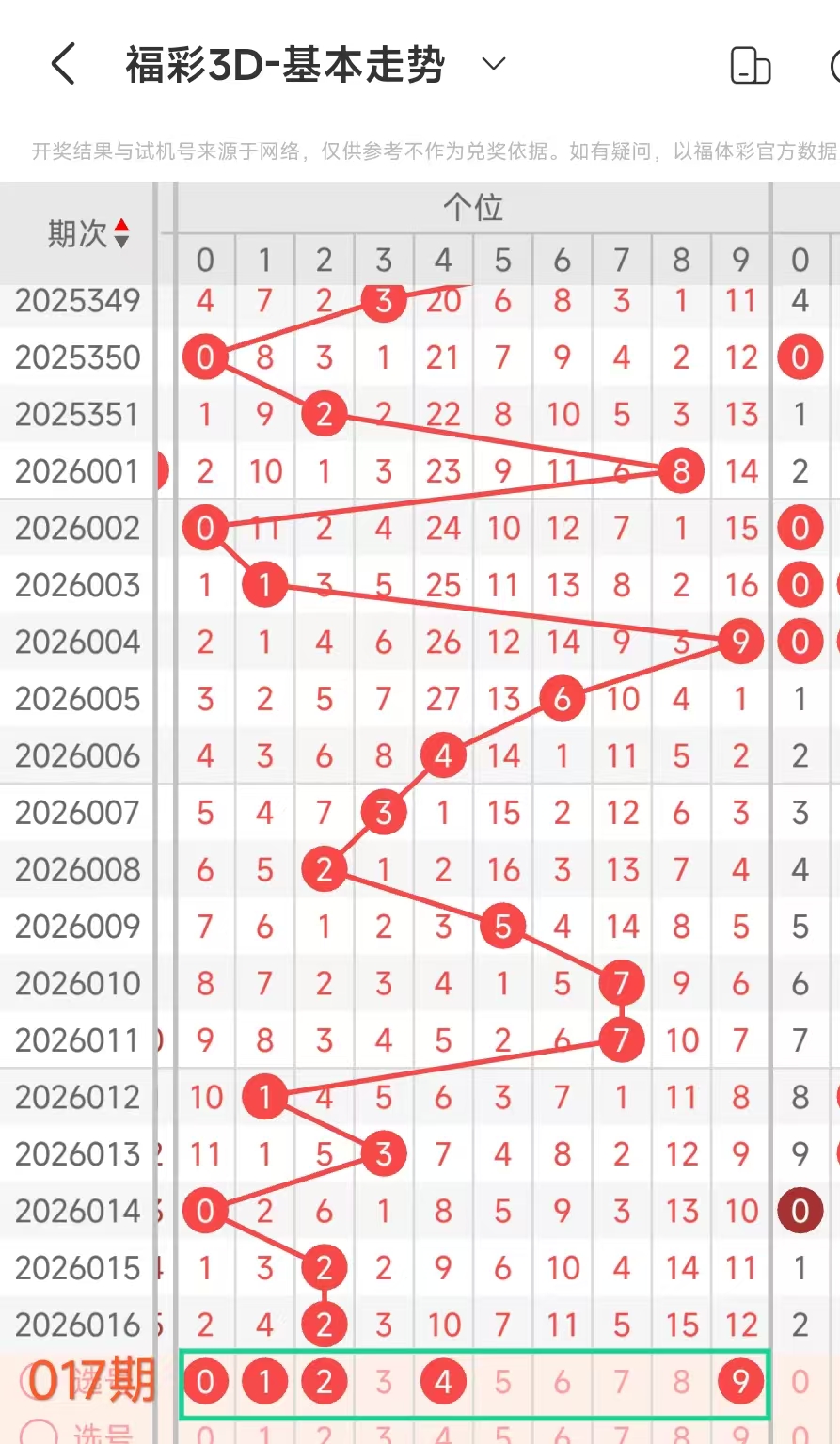The height and width of the screenshot is (1444, 840).
Task: Select number 3 in the 017期 picking row
Action: click(x=384, y=1382)
